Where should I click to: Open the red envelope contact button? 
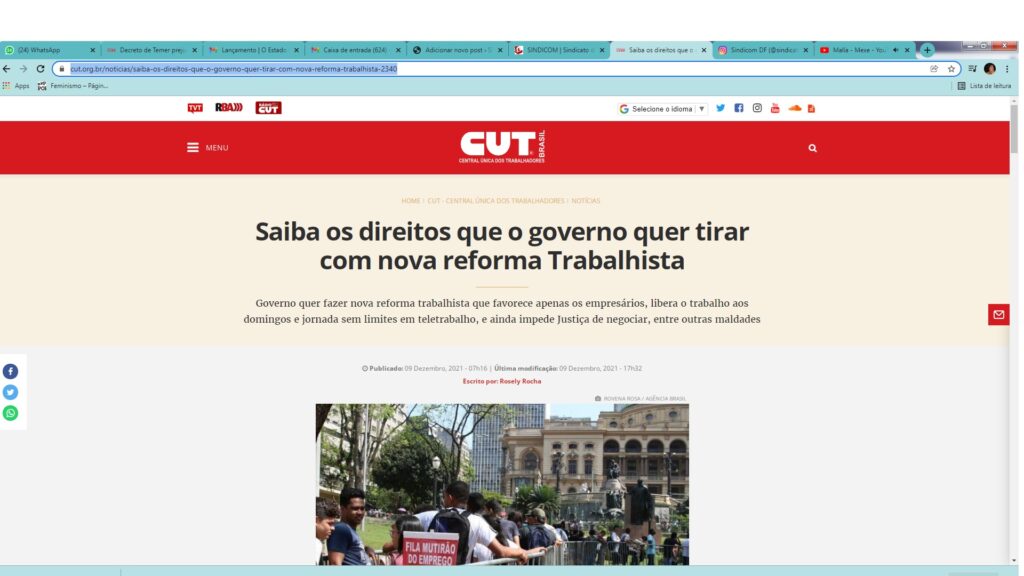(x=998, y=315)
